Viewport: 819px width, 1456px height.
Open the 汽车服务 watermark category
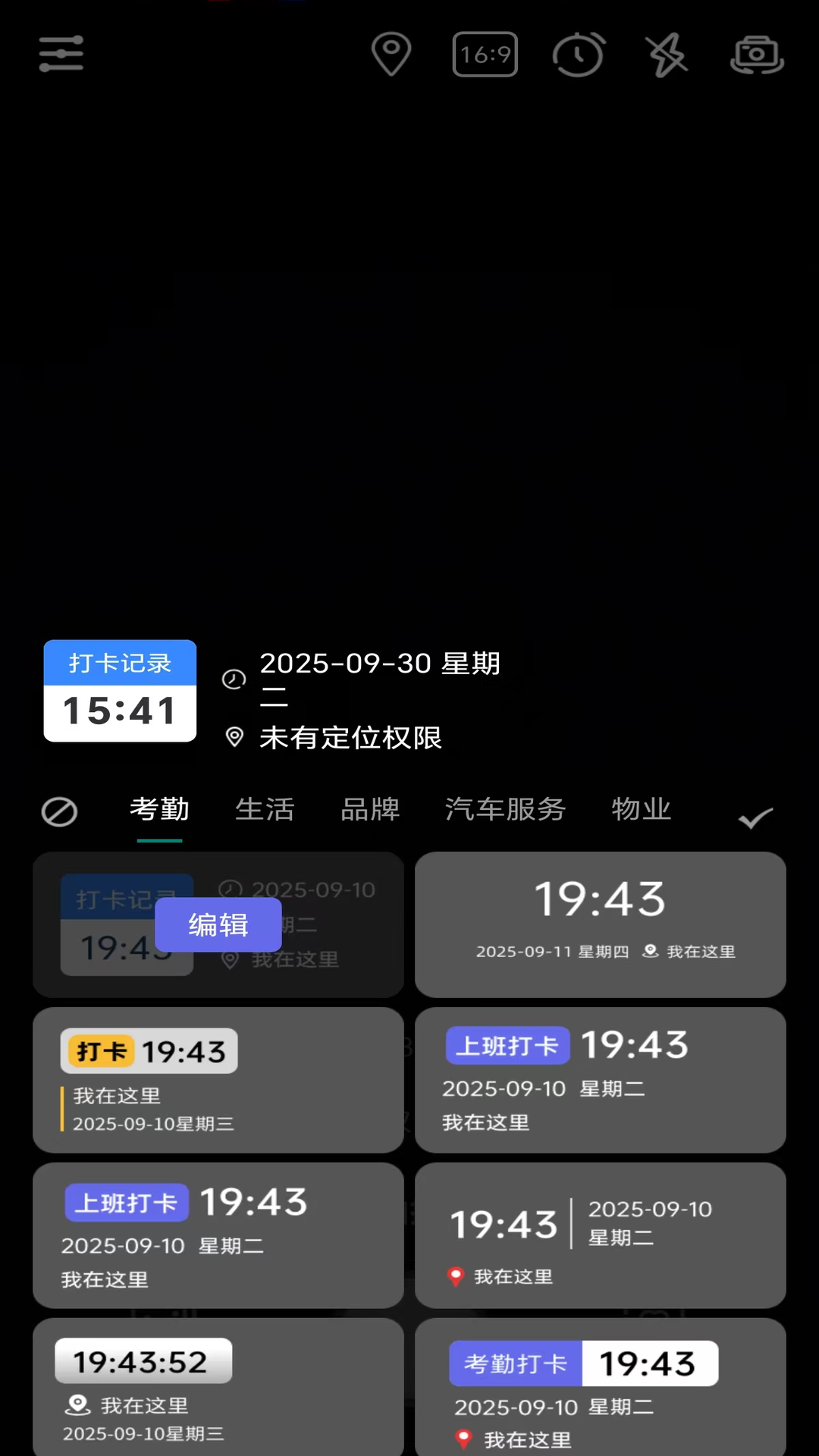pyautogui.click(x=505, y=810)
